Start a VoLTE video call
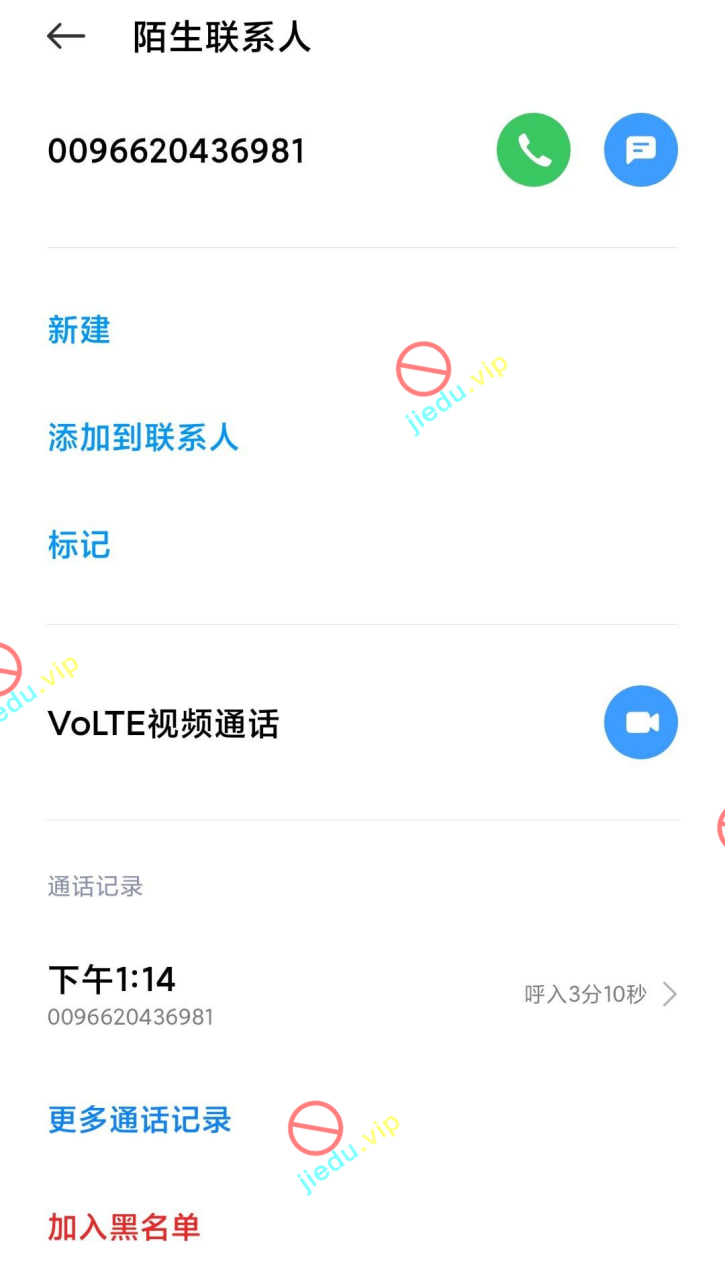This screenshot has width=725, height=1280. coord(640,722)
